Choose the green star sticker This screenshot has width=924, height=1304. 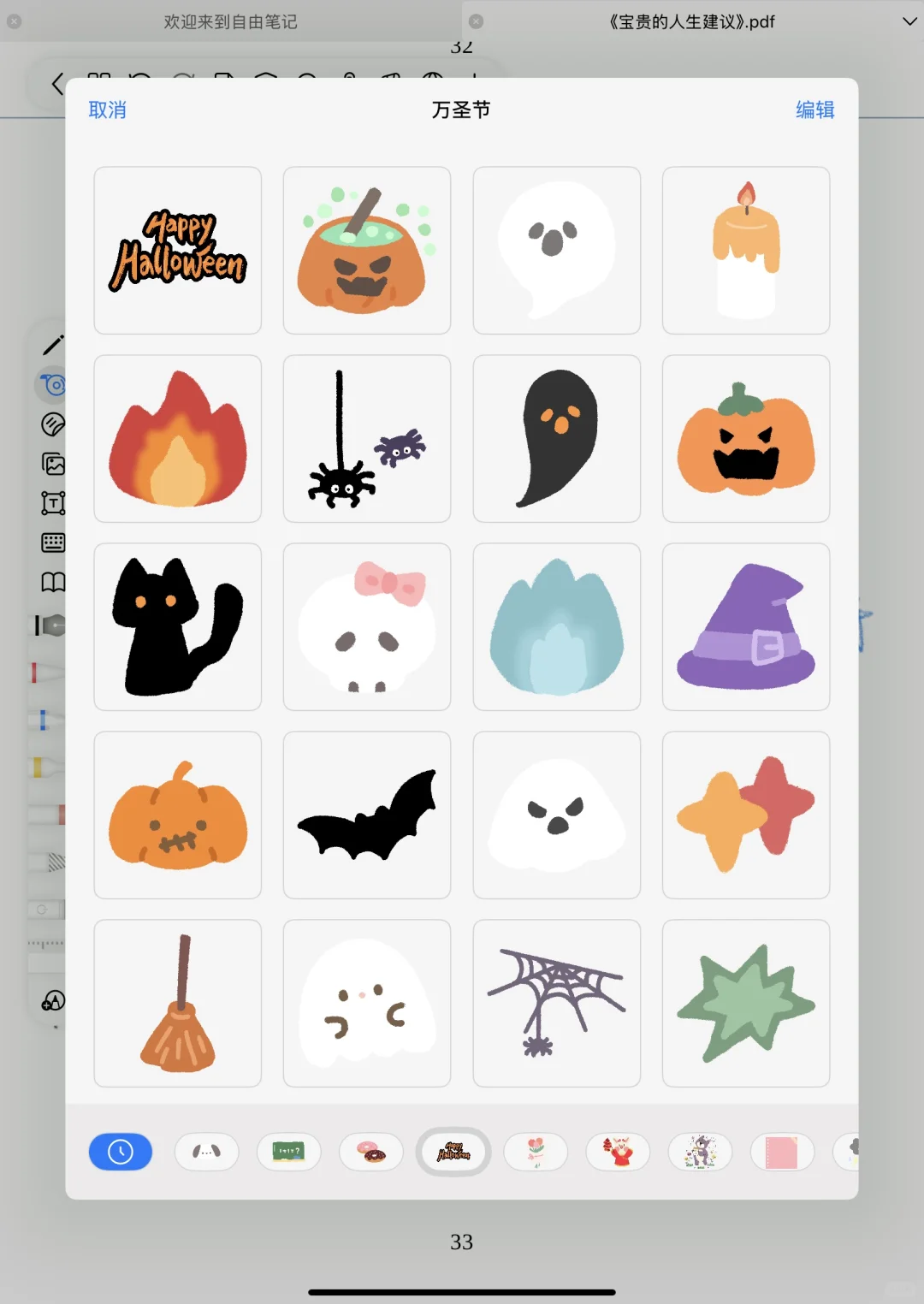point(746,1004)
